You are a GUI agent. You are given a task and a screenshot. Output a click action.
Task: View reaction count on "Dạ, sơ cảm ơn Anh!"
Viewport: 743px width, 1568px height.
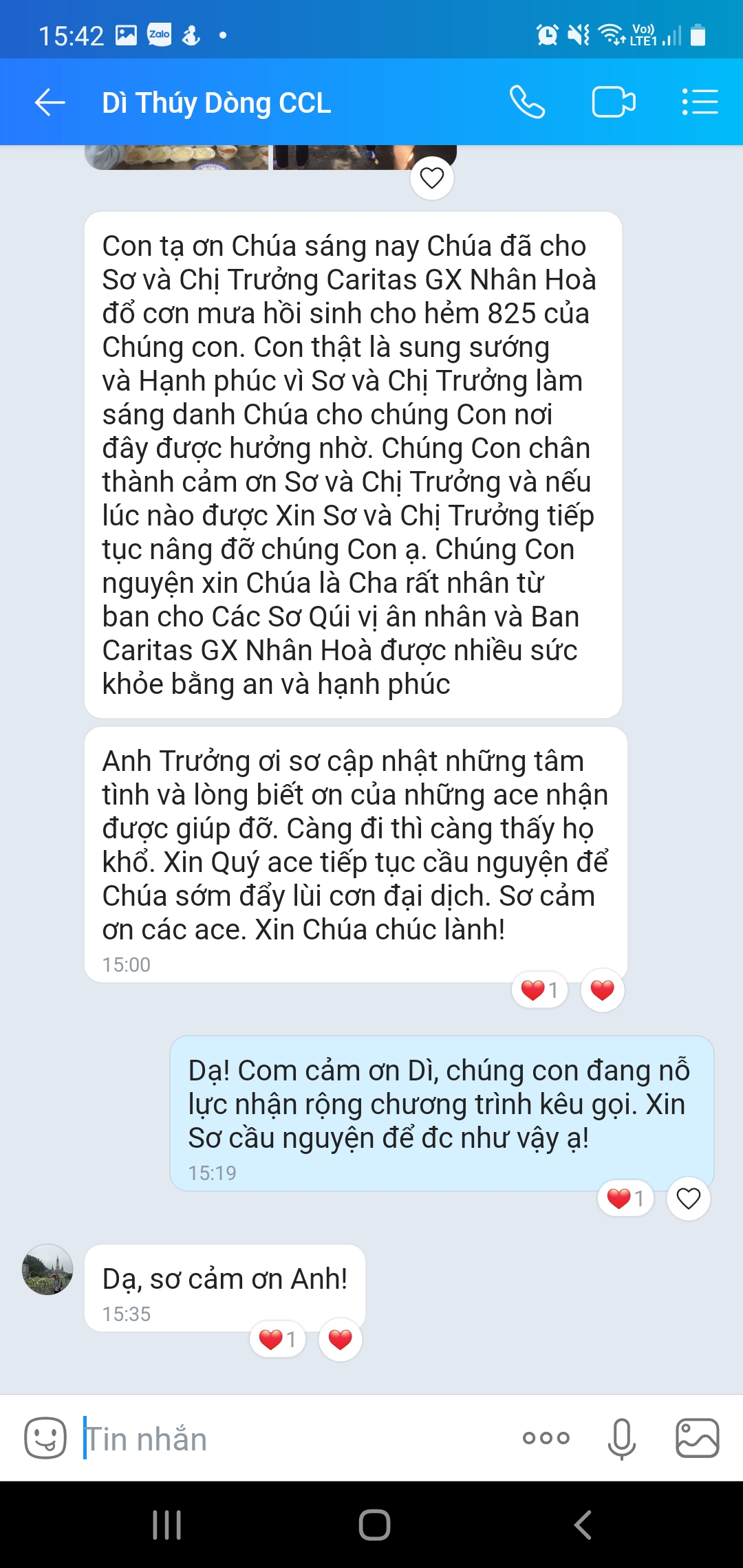click(278, 1340)
